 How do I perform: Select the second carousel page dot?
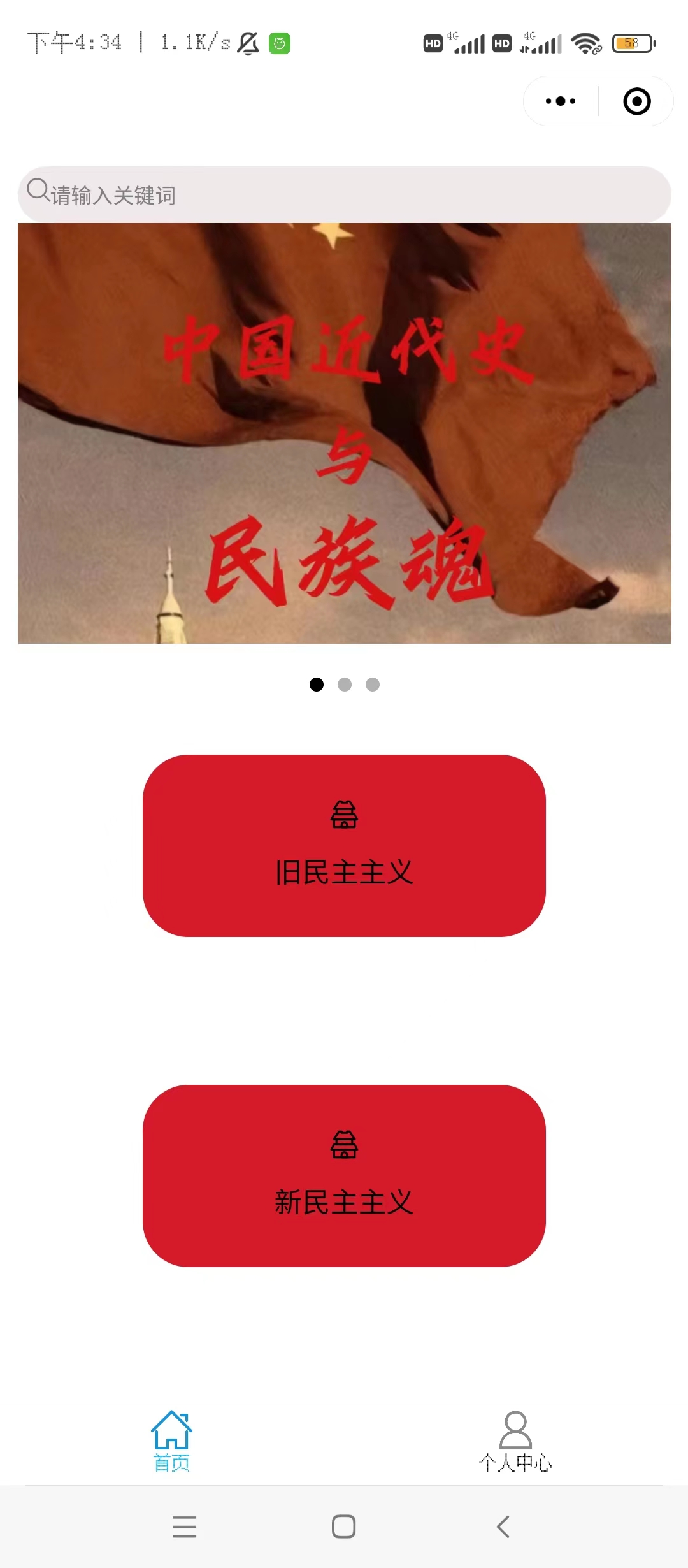point(345,685)
